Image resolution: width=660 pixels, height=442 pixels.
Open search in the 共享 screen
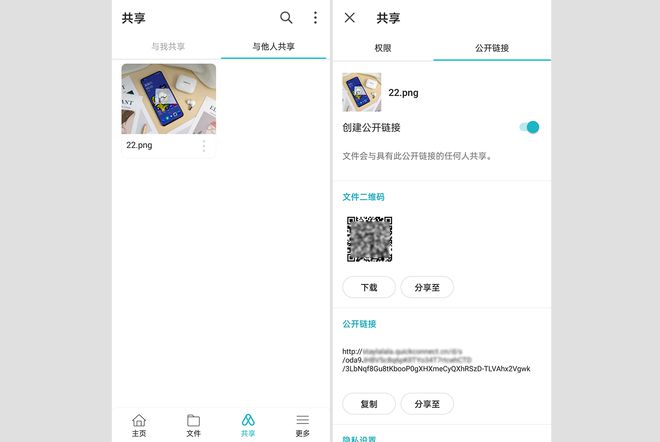pyautogui.click(x=286, y=18)
